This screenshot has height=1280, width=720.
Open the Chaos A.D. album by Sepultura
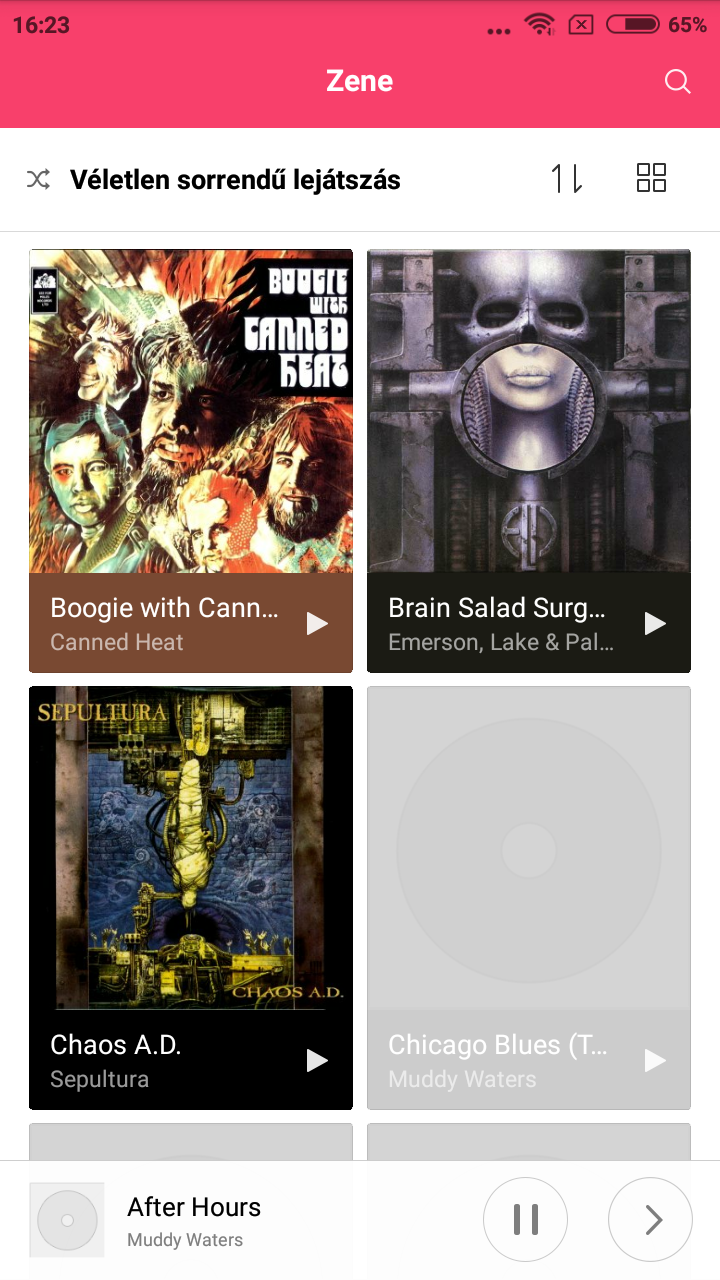(191, 898)
